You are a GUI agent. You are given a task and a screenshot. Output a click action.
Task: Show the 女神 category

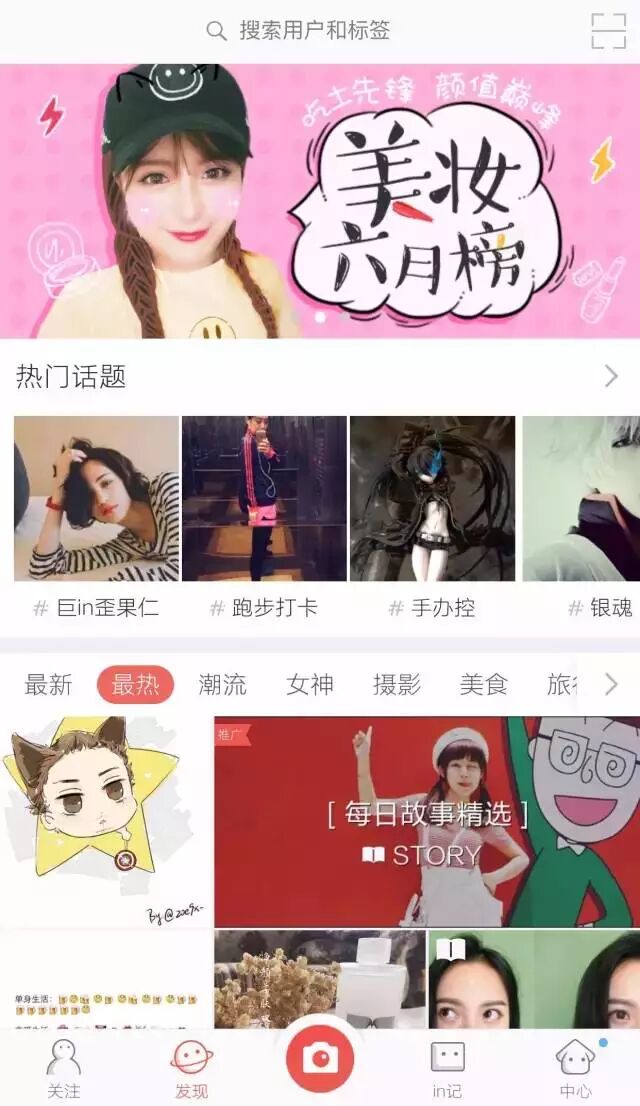click(309, 685)
